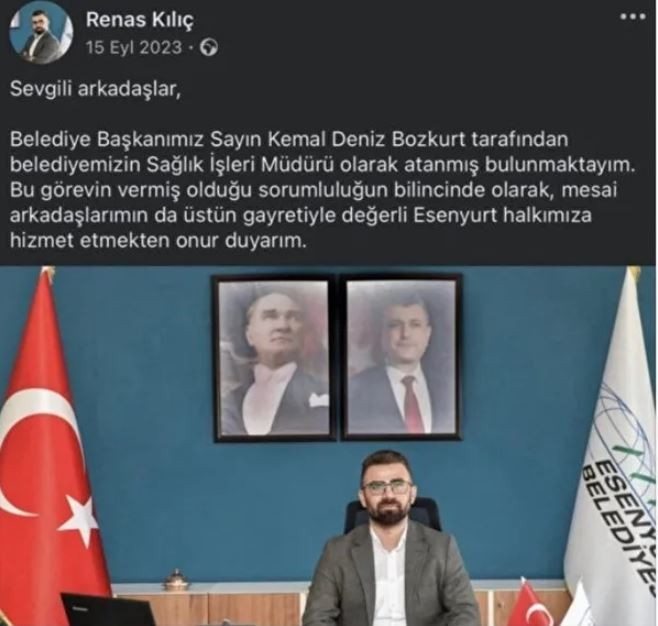
Task: View the post's photo in full screen
Action: coord(329,445)
